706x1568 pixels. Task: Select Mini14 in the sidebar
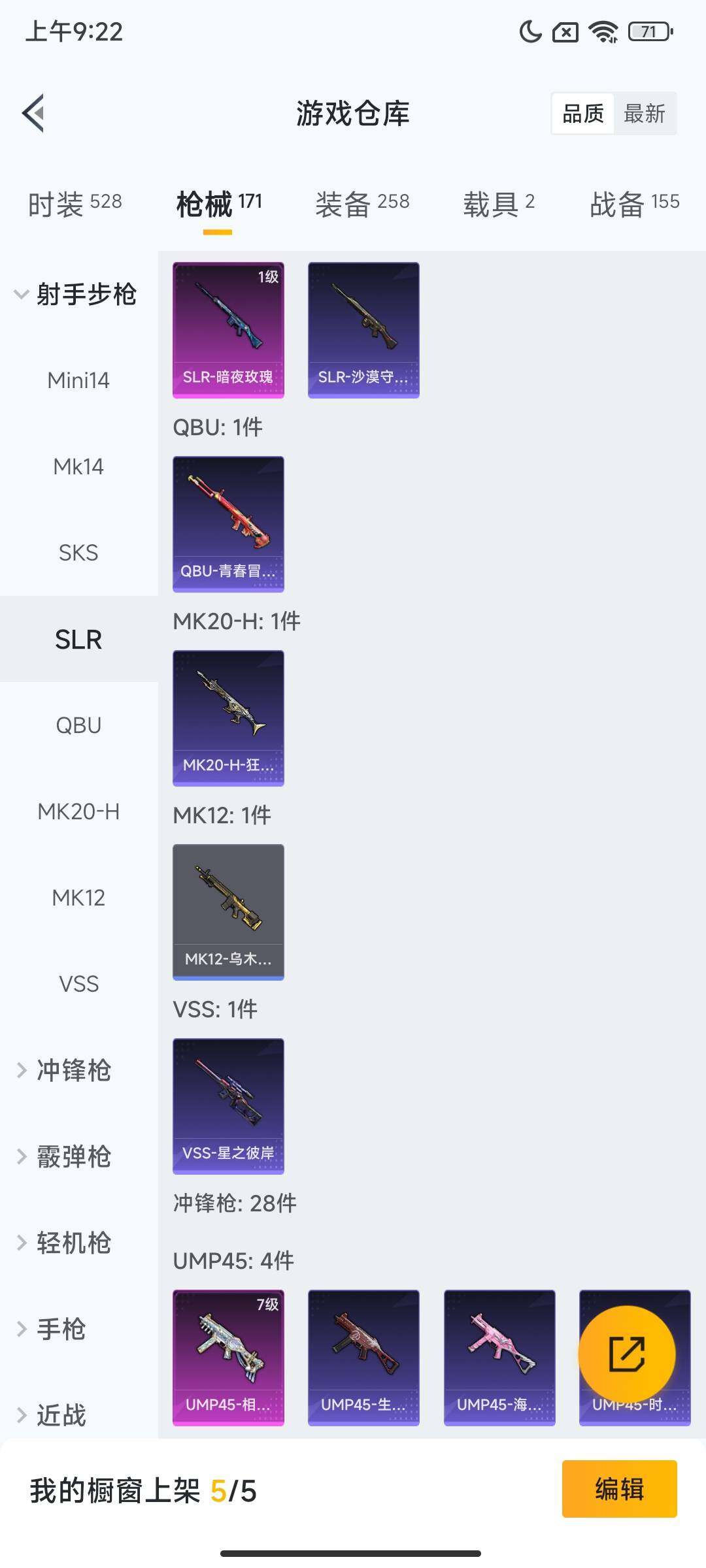click(78, 380)
